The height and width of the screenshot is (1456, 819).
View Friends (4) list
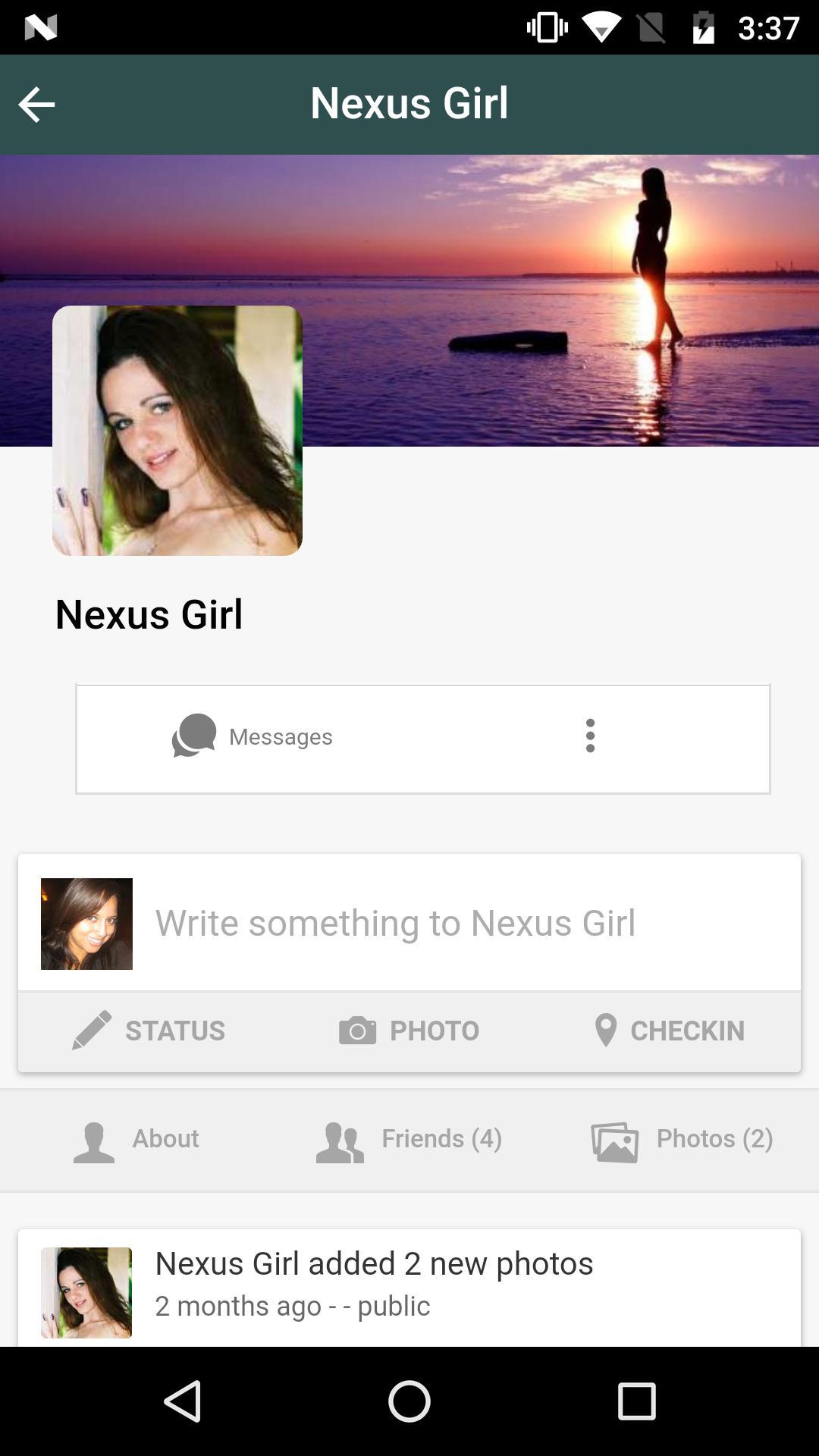pos(409,1140)
